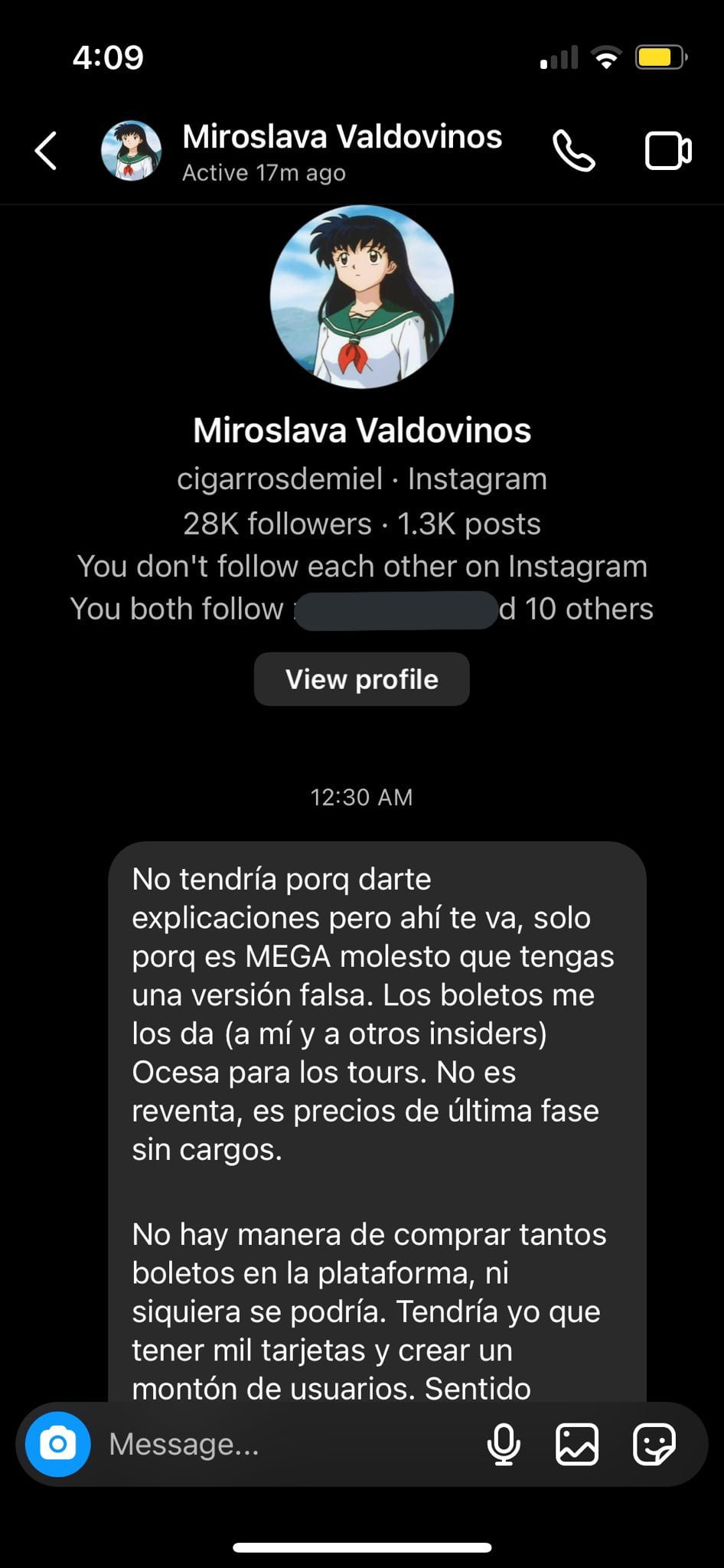Go back to the messages list

click(x=46, y=150)
